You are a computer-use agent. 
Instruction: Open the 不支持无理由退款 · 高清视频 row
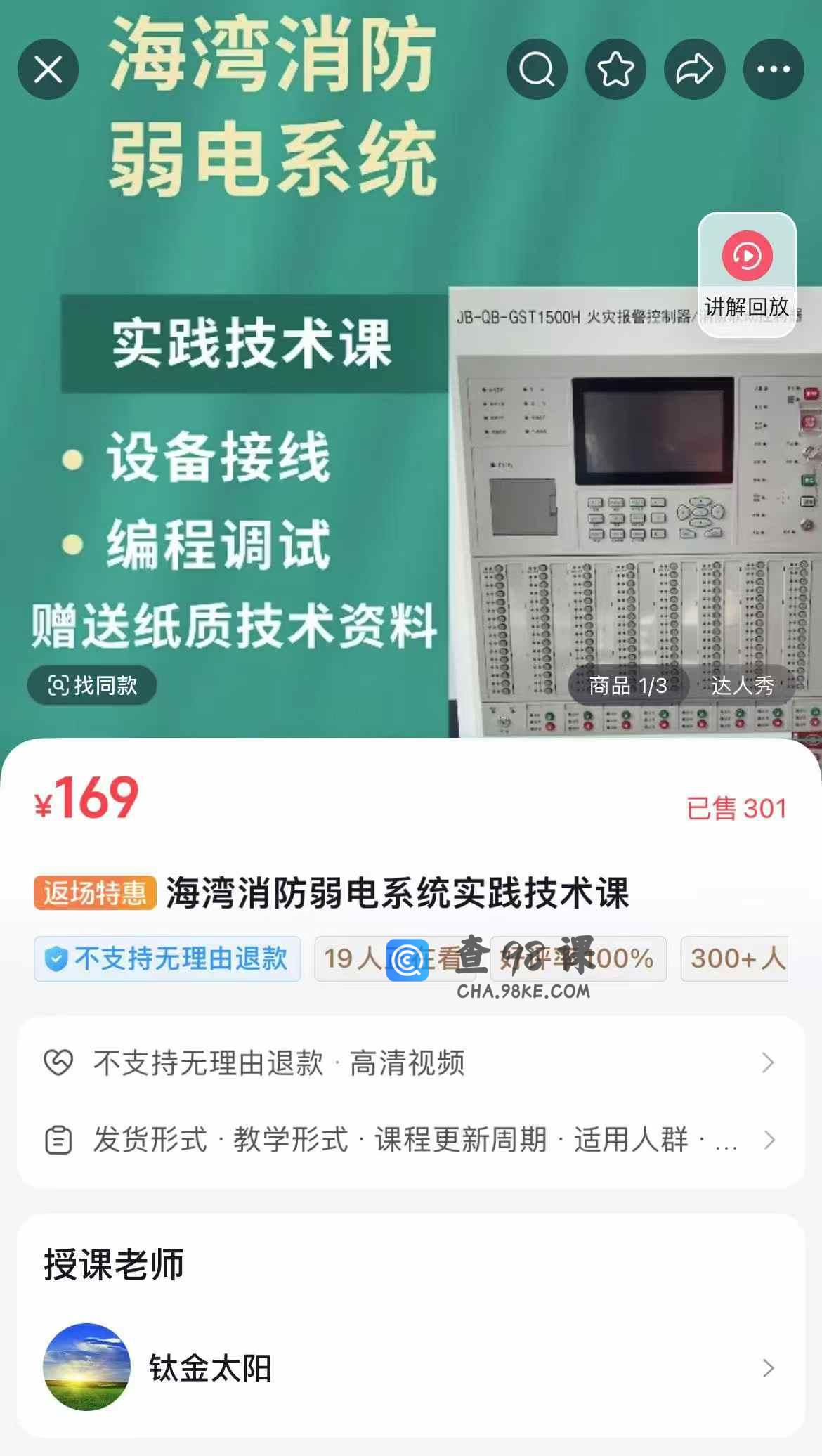[410, 1062]
